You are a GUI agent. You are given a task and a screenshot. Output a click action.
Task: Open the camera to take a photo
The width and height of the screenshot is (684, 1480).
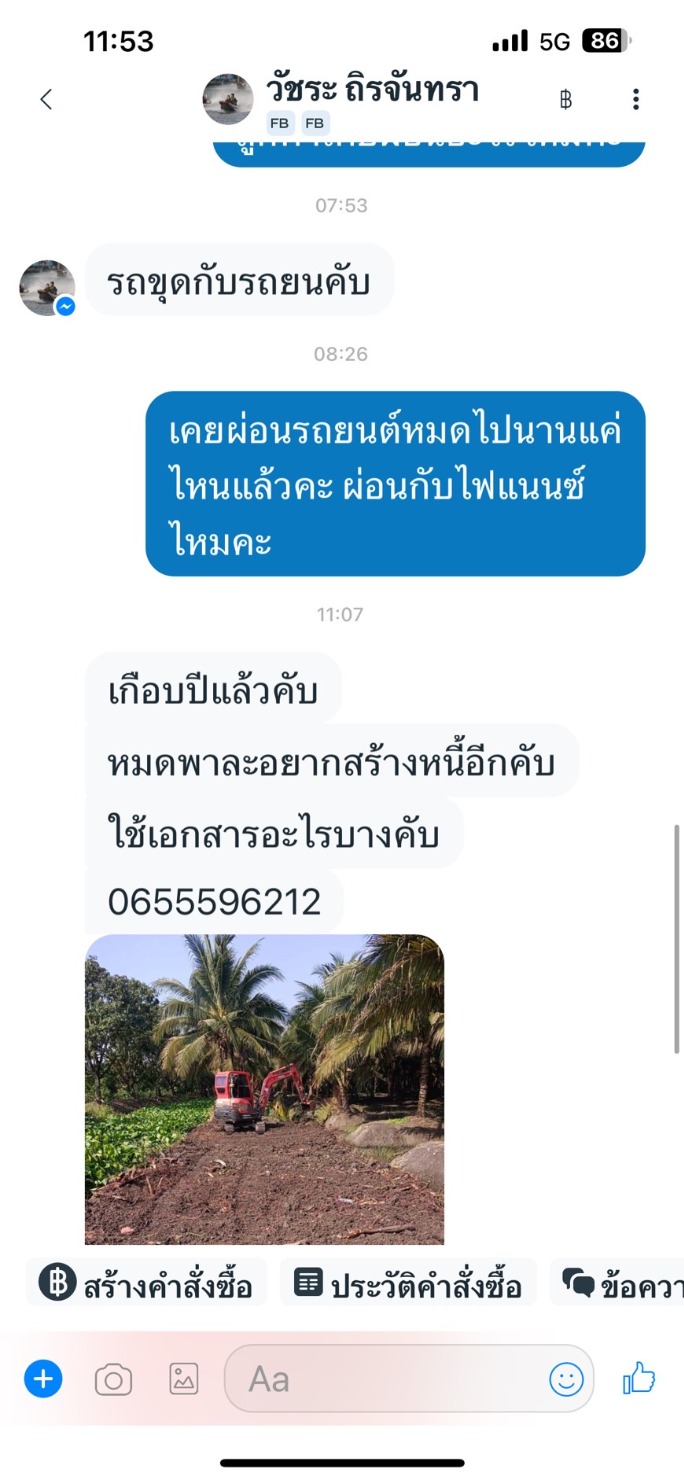point(114,1380)
